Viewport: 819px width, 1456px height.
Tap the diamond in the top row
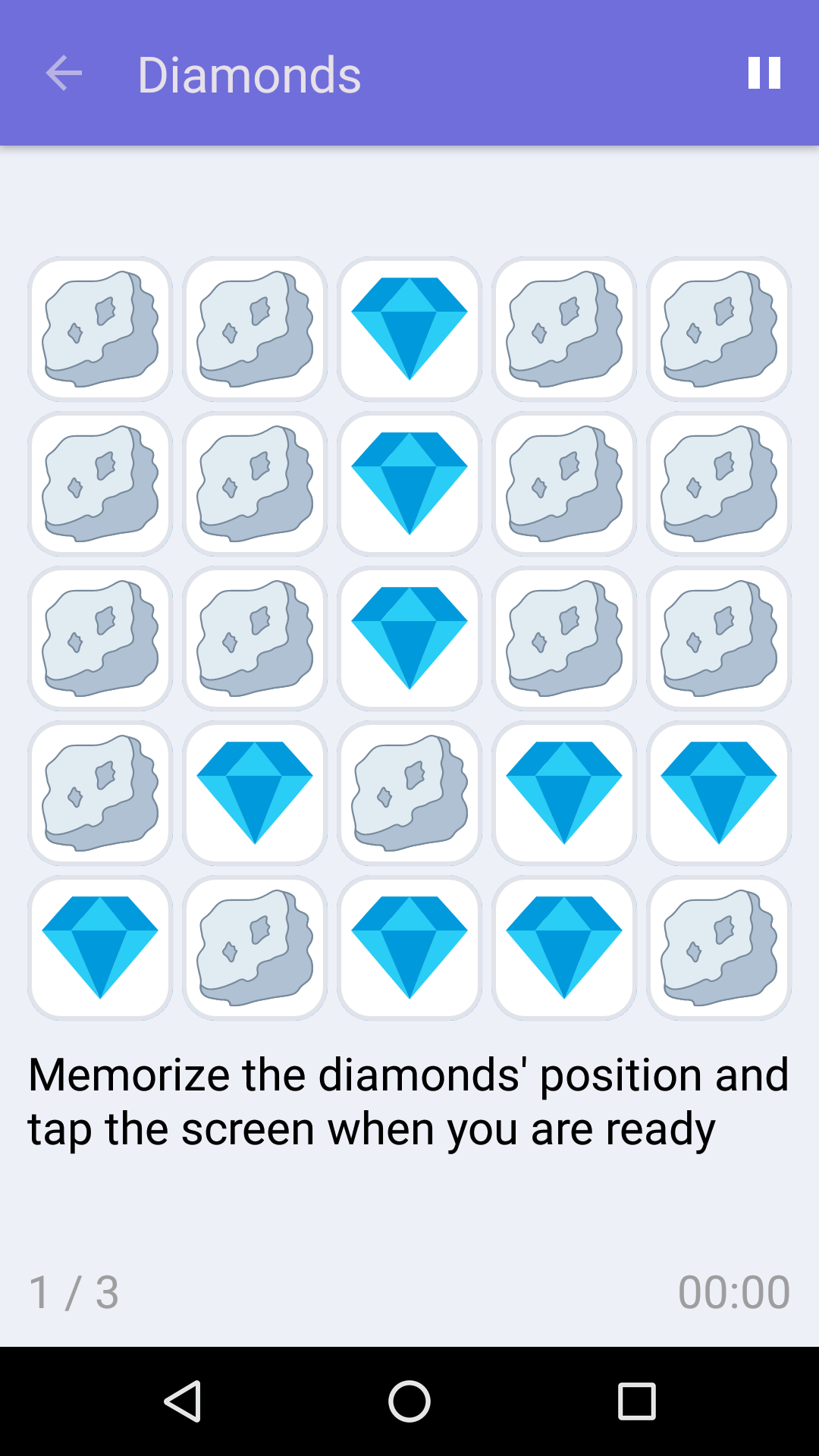(x=409, y=329)
